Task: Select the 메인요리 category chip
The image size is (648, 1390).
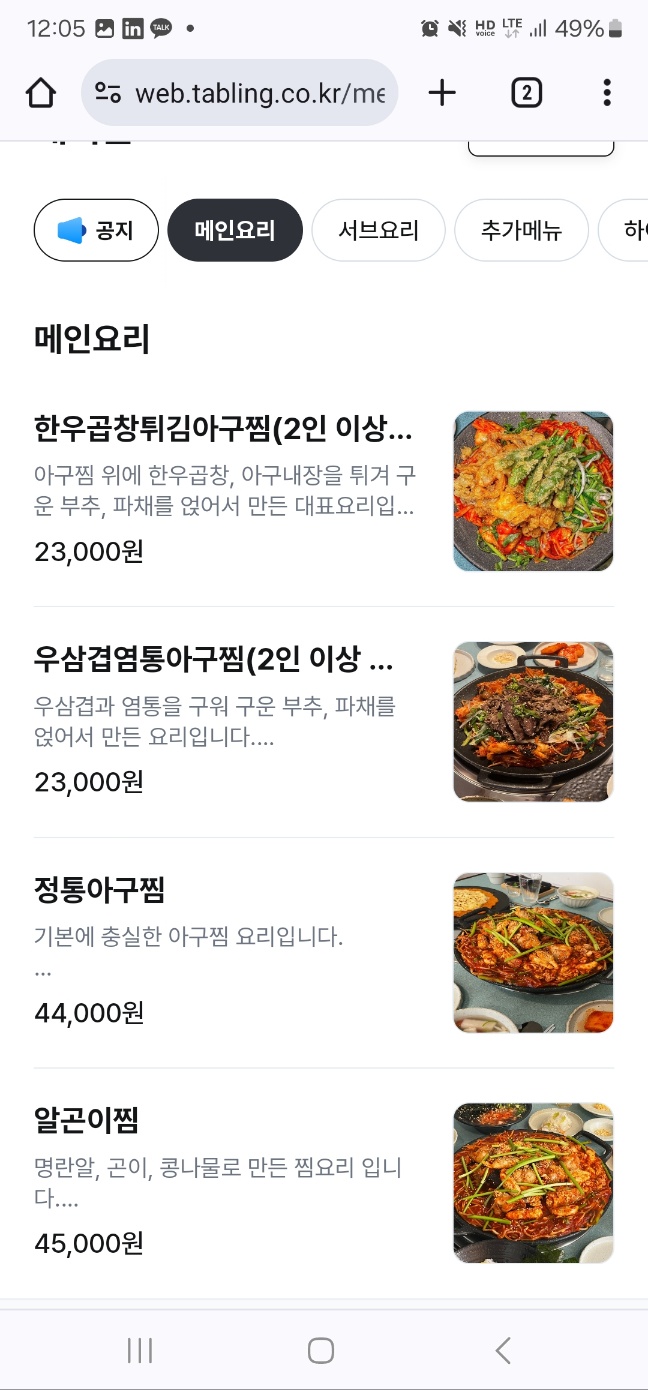Action: (x=235, y=230)
